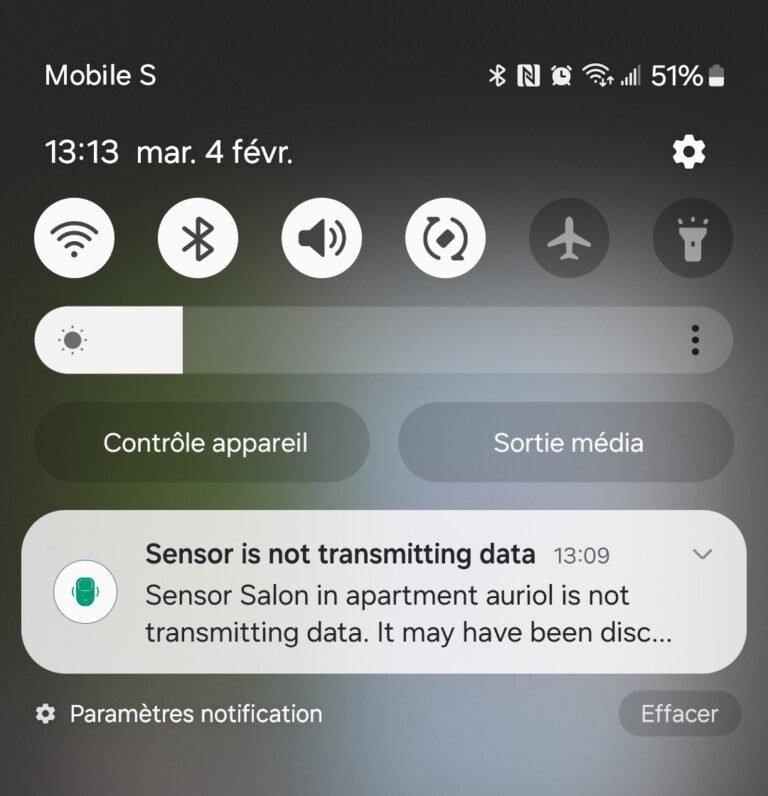Turn off the Wi-Fi quick toggle
This screenshot has height=796, width=768.
tap(74, 238)
